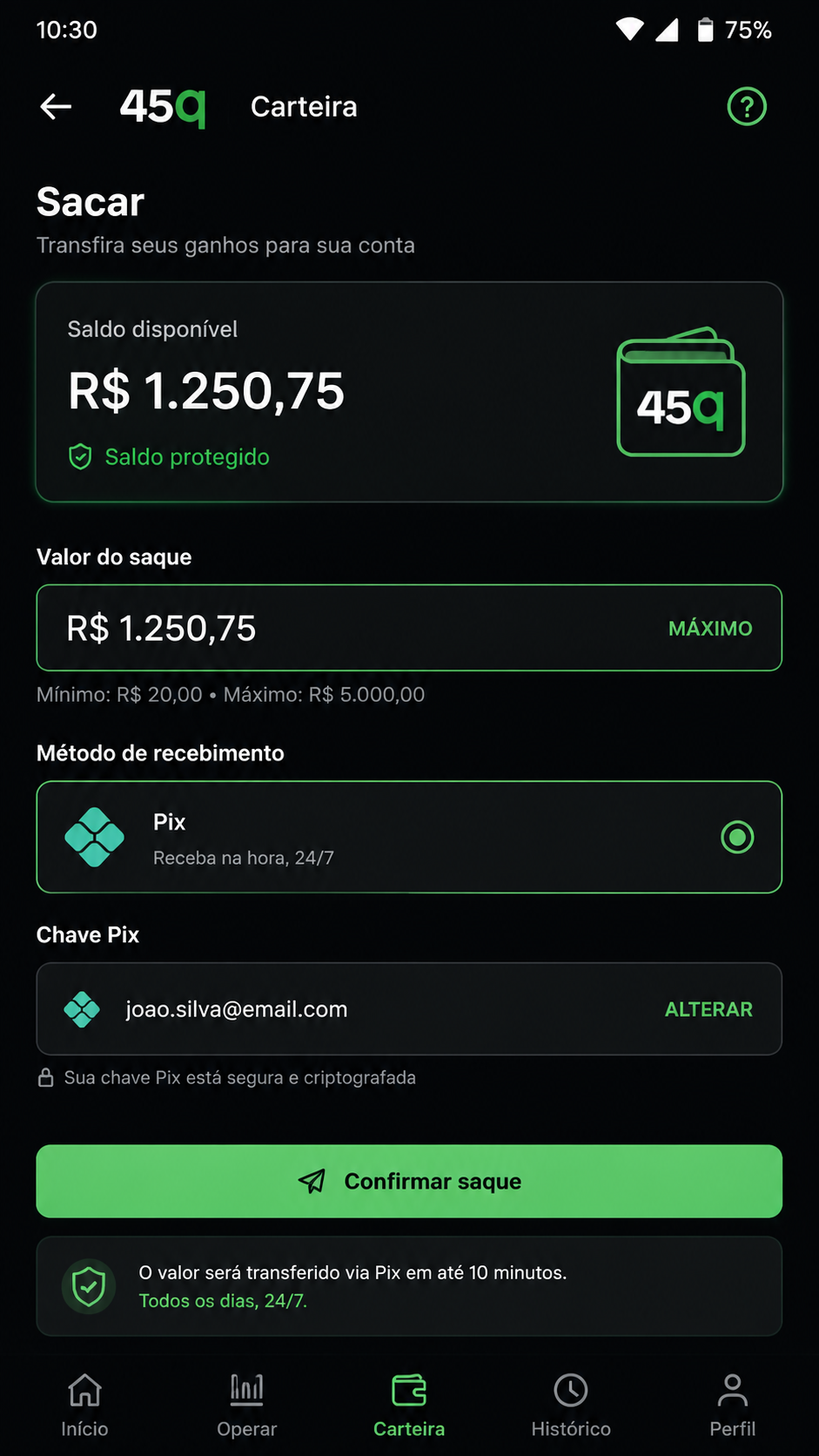
Task: Select the Pix payment method radio button
Action: coord(737,838)
